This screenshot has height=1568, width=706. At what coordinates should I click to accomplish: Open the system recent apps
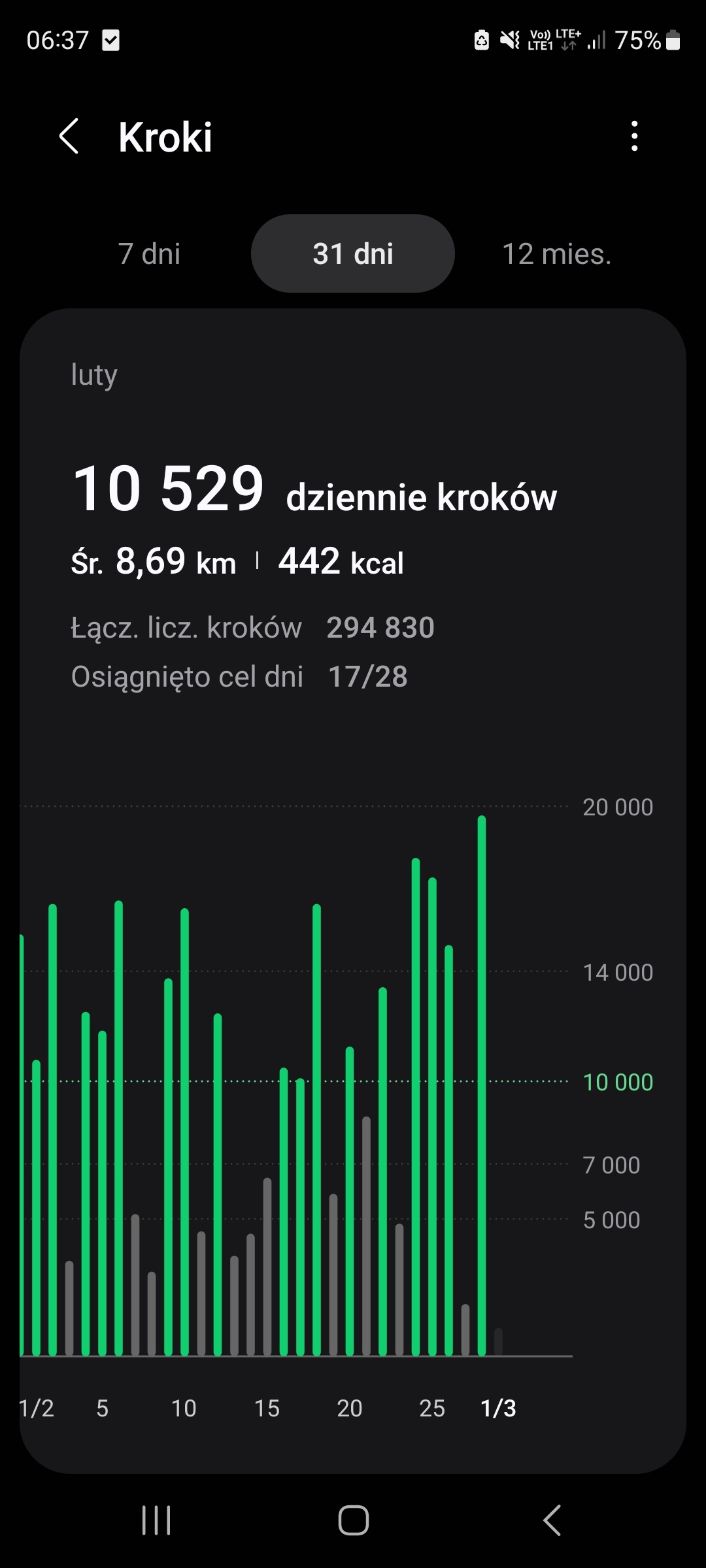[x=156, y=1520]
